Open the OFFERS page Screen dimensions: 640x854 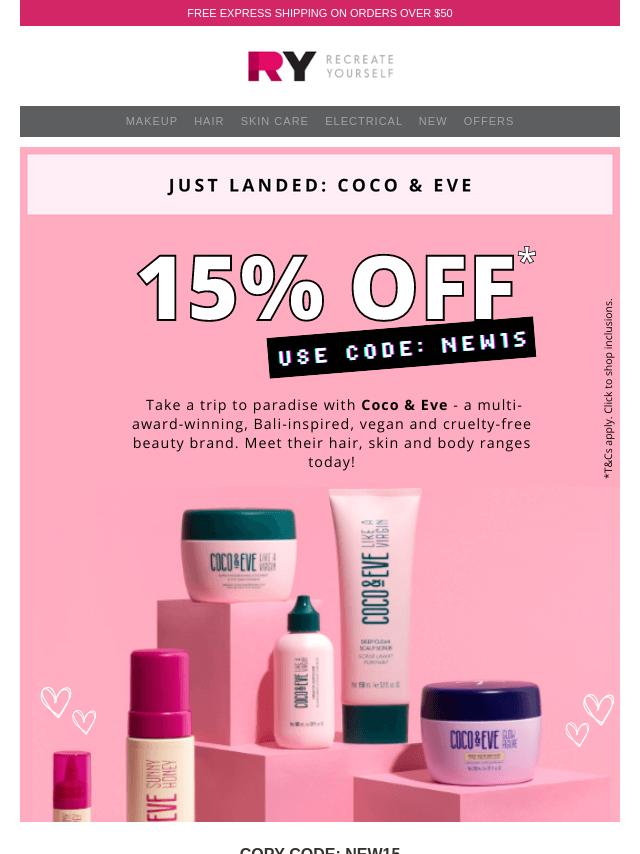pyautogui.click(x=488, y=121)
